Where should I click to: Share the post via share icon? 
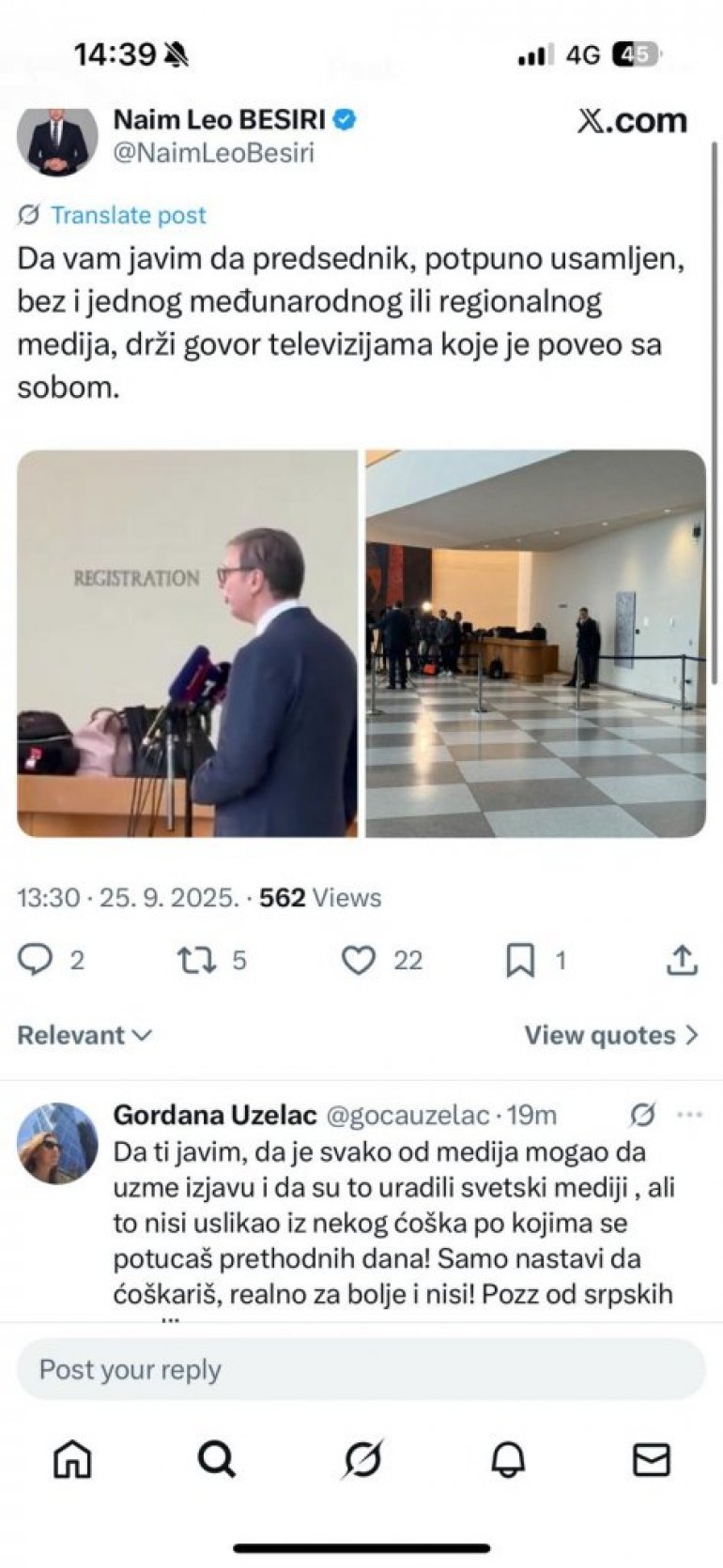click(682, 960)
